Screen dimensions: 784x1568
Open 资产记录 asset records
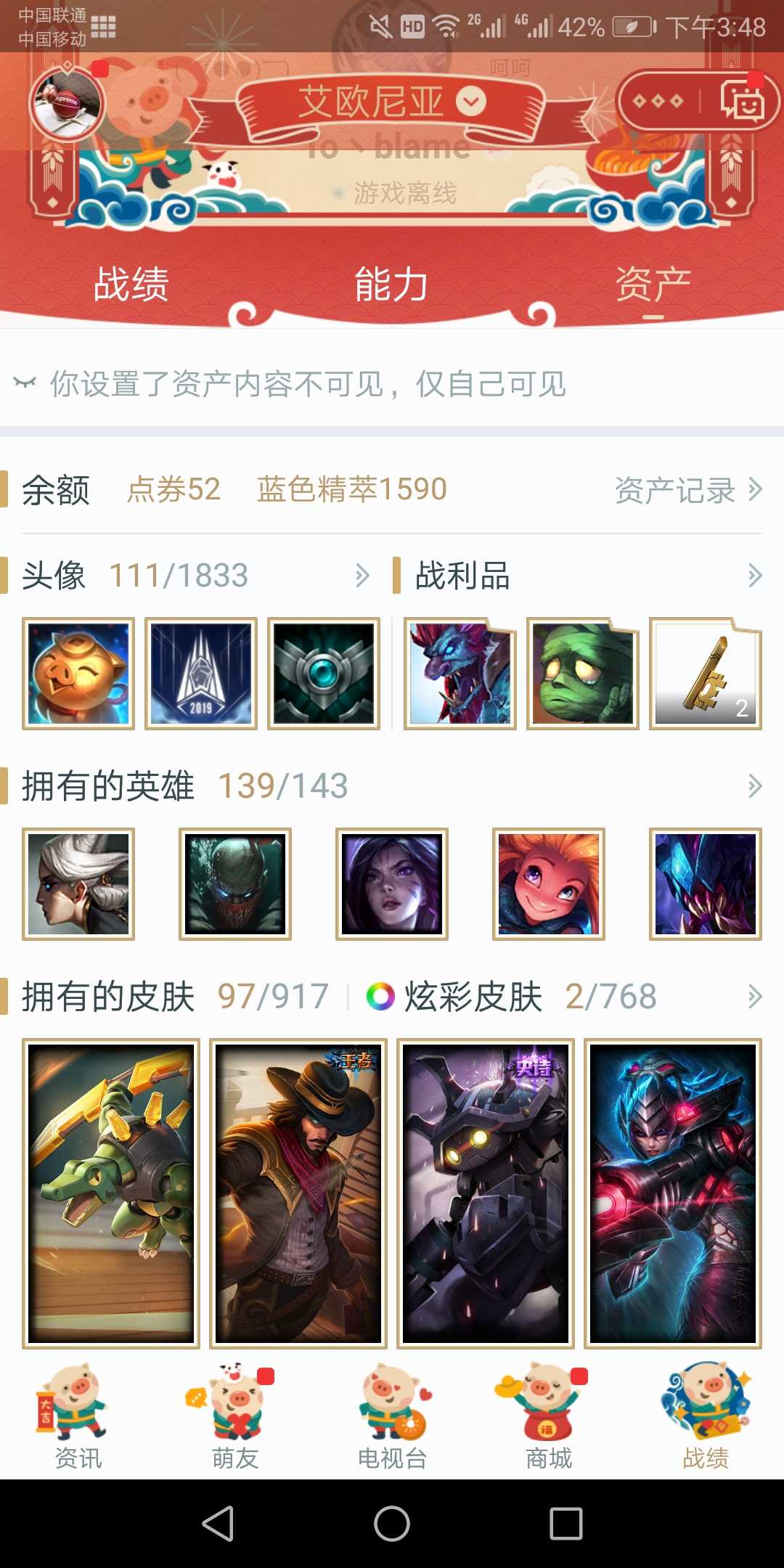688,490
